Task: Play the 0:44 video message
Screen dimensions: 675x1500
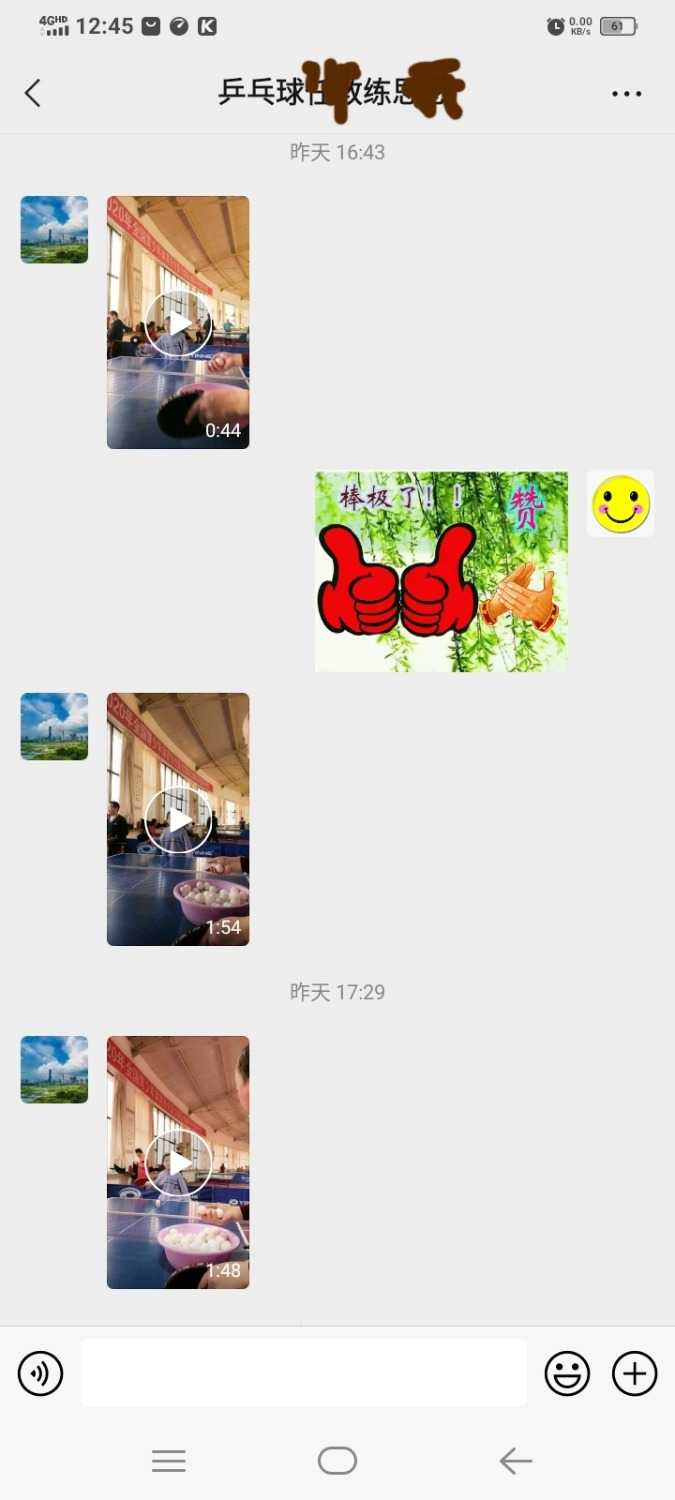Action: [x=178, y=323]
